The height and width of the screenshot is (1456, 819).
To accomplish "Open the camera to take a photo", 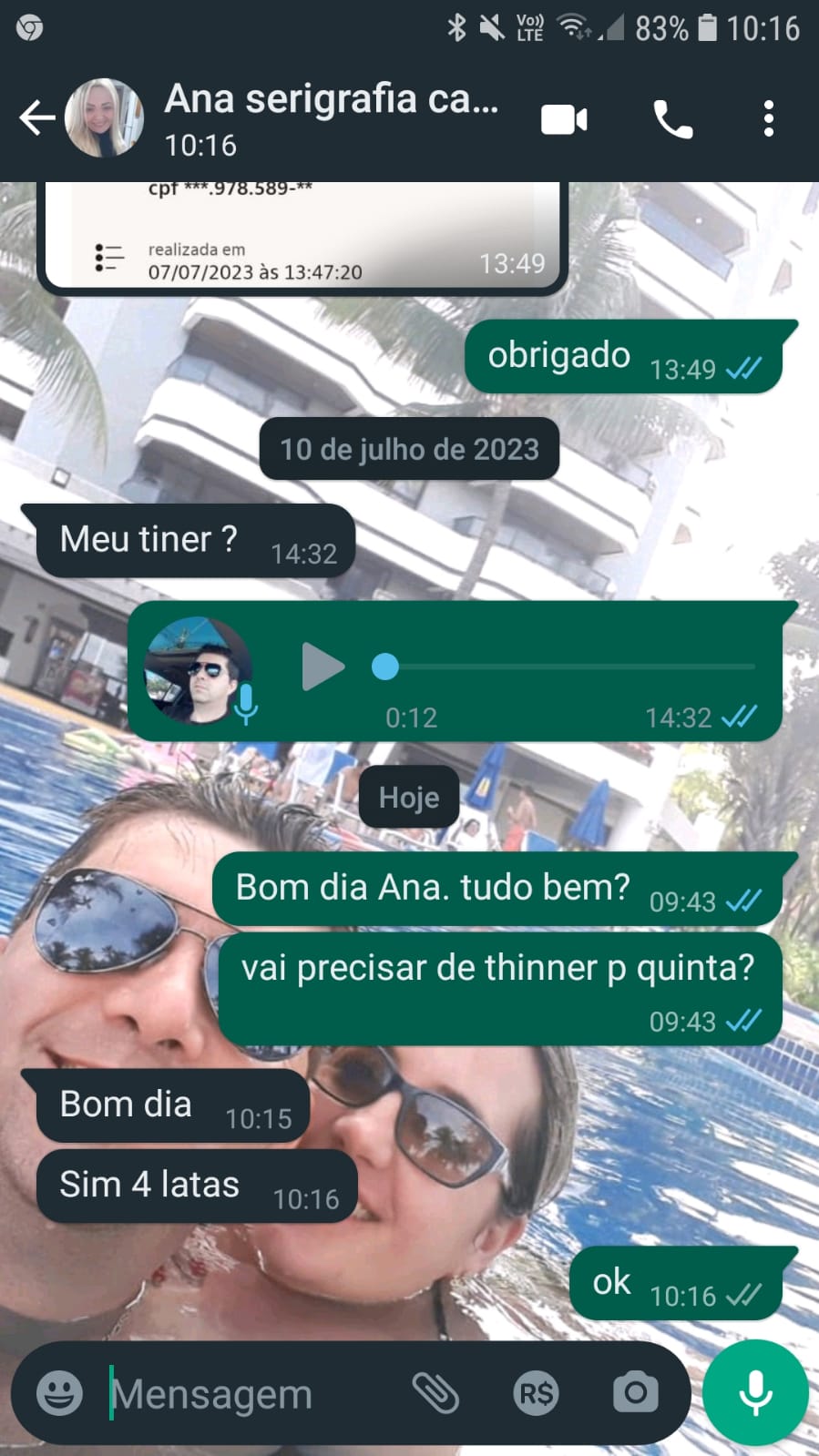I will [635, 1392].
